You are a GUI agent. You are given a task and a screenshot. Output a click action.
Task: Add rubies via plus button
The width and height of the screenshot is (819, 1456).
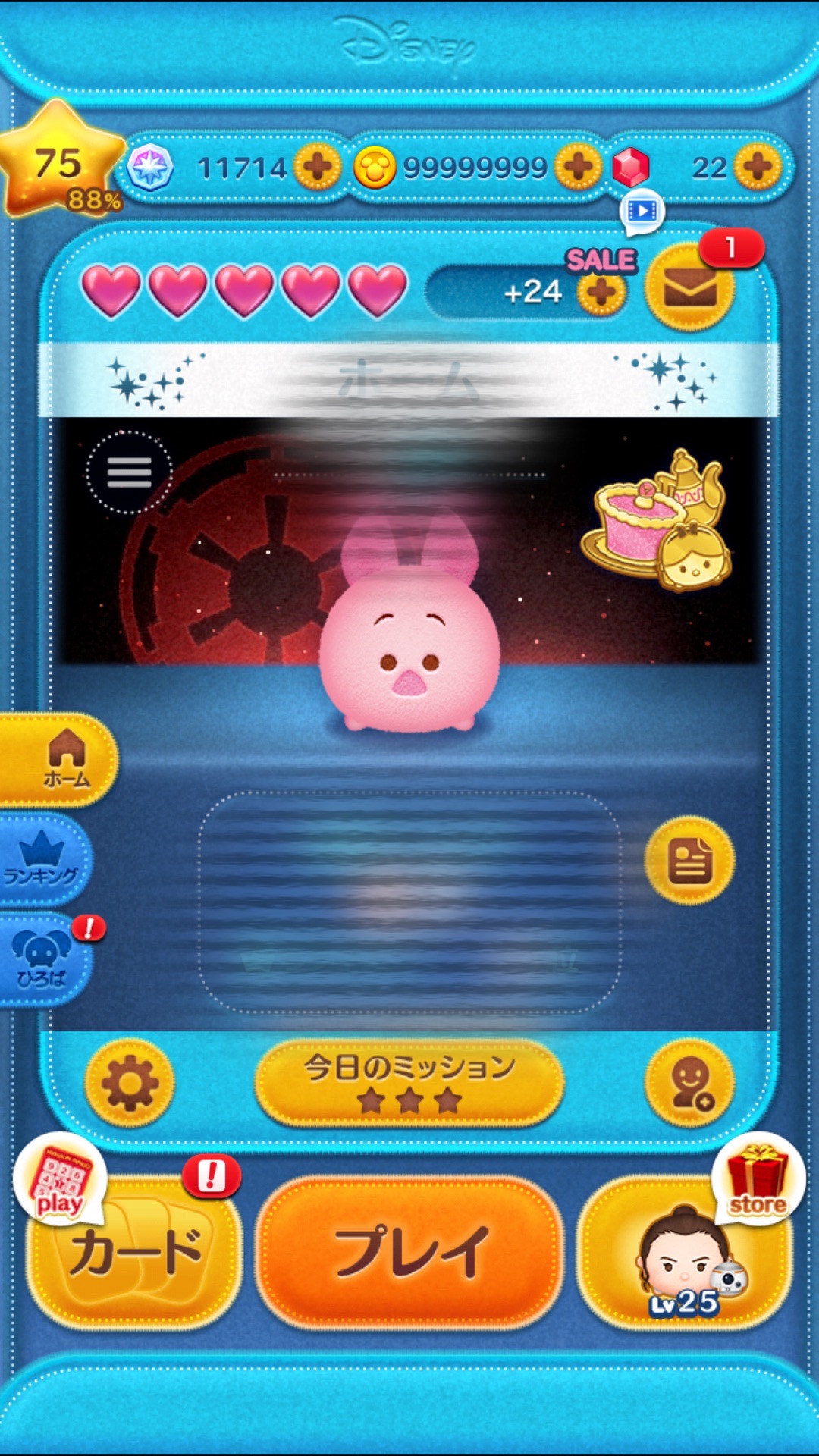758,167
